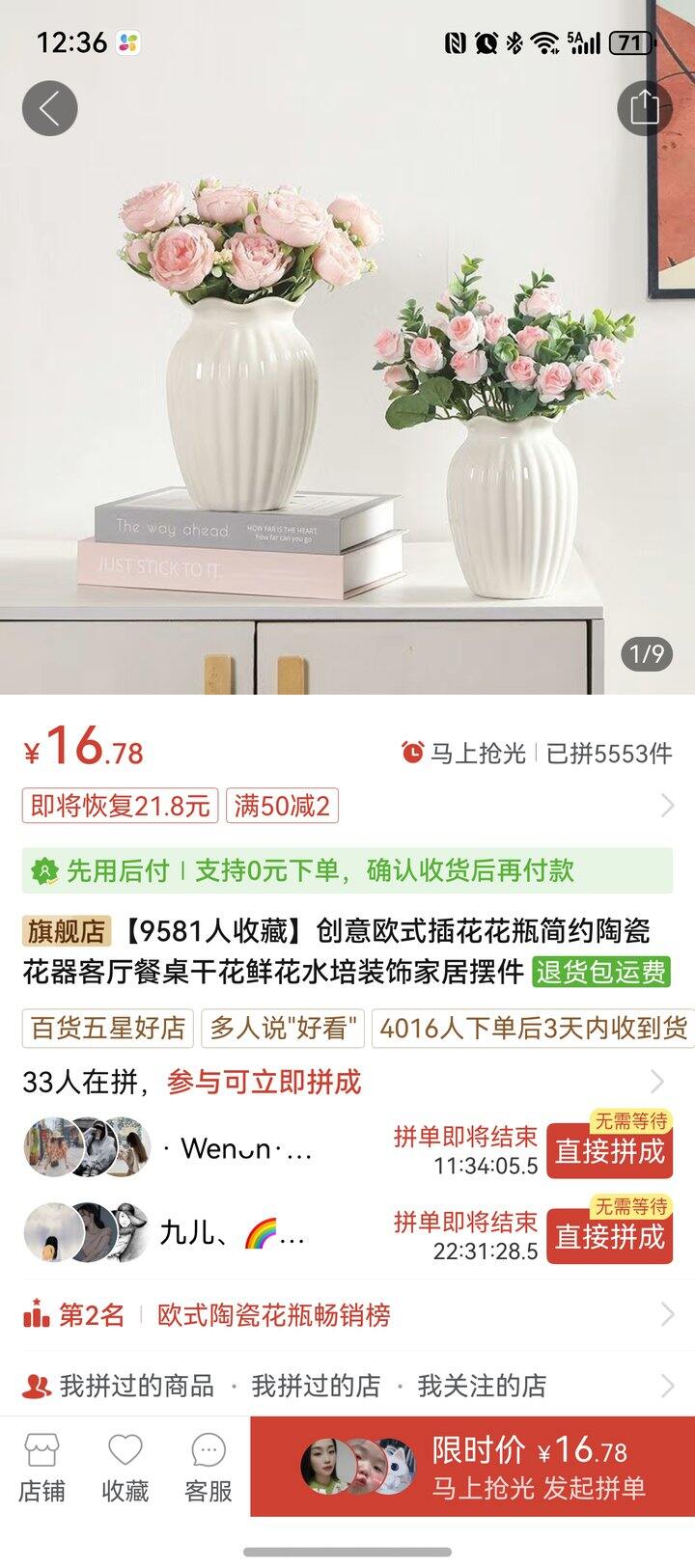695x1568 pixels.
Task: Start group order at 限时价 ¥16.78
Action: [473, 1467]
